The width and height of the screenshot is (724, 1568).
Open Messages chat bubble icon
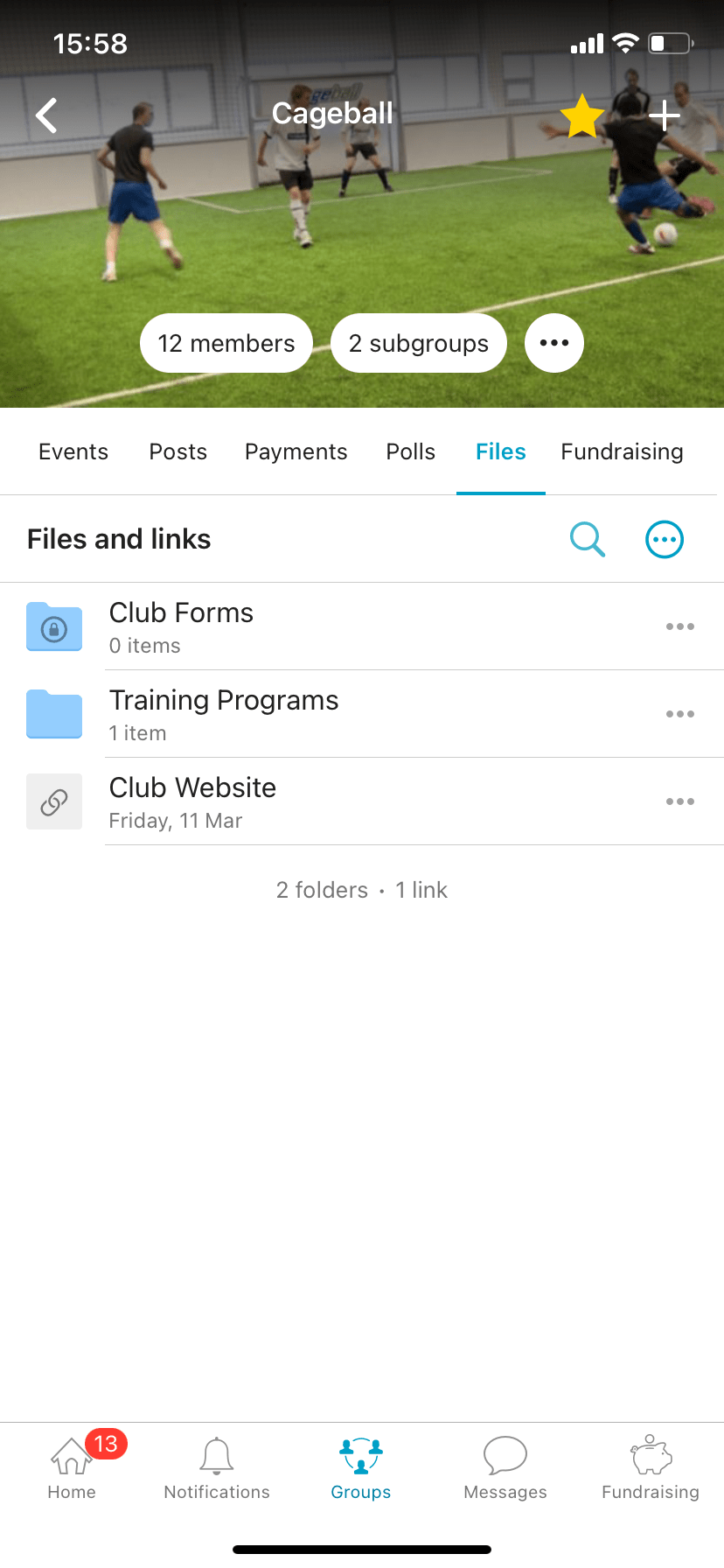(x=505, y=1454)
